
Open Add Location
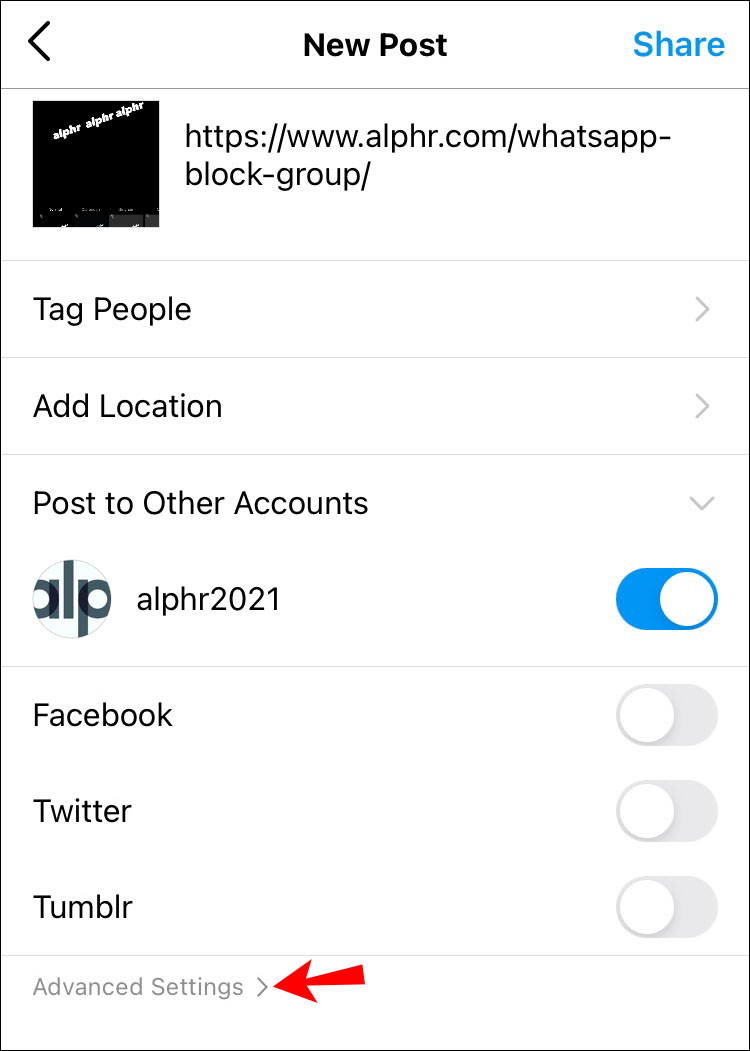[374, 406]
